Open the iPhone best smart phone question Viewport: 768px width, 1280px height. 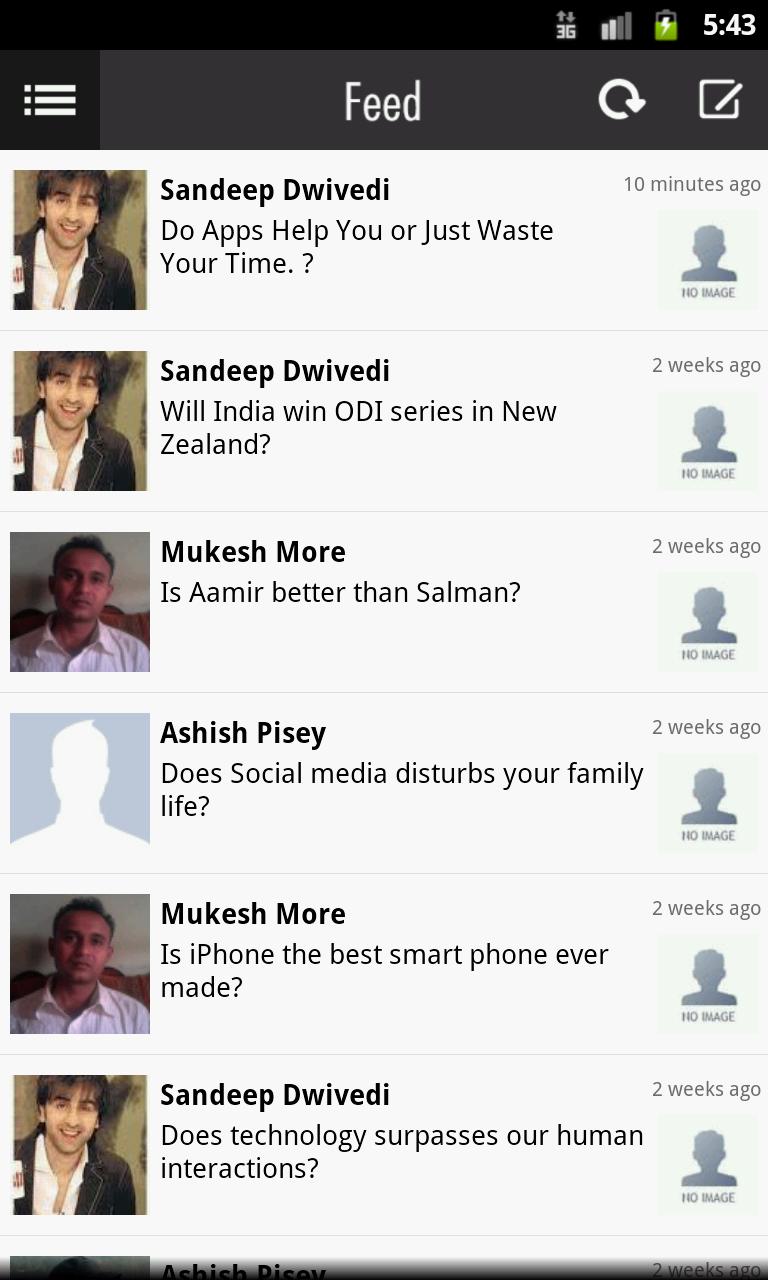coord(384,970)
